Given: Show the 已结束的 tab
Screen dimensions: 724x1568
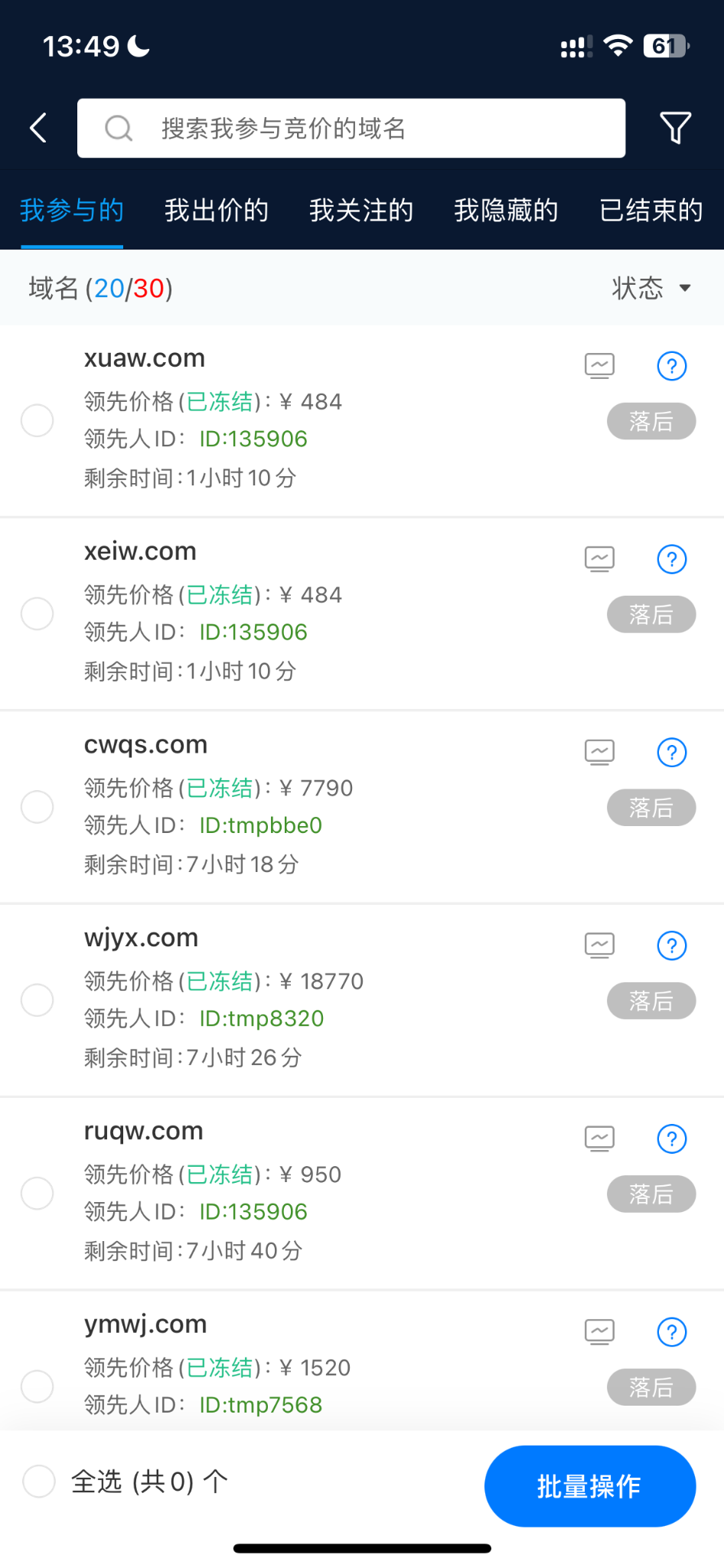Looking at the screenshot, I should point(651,210).
